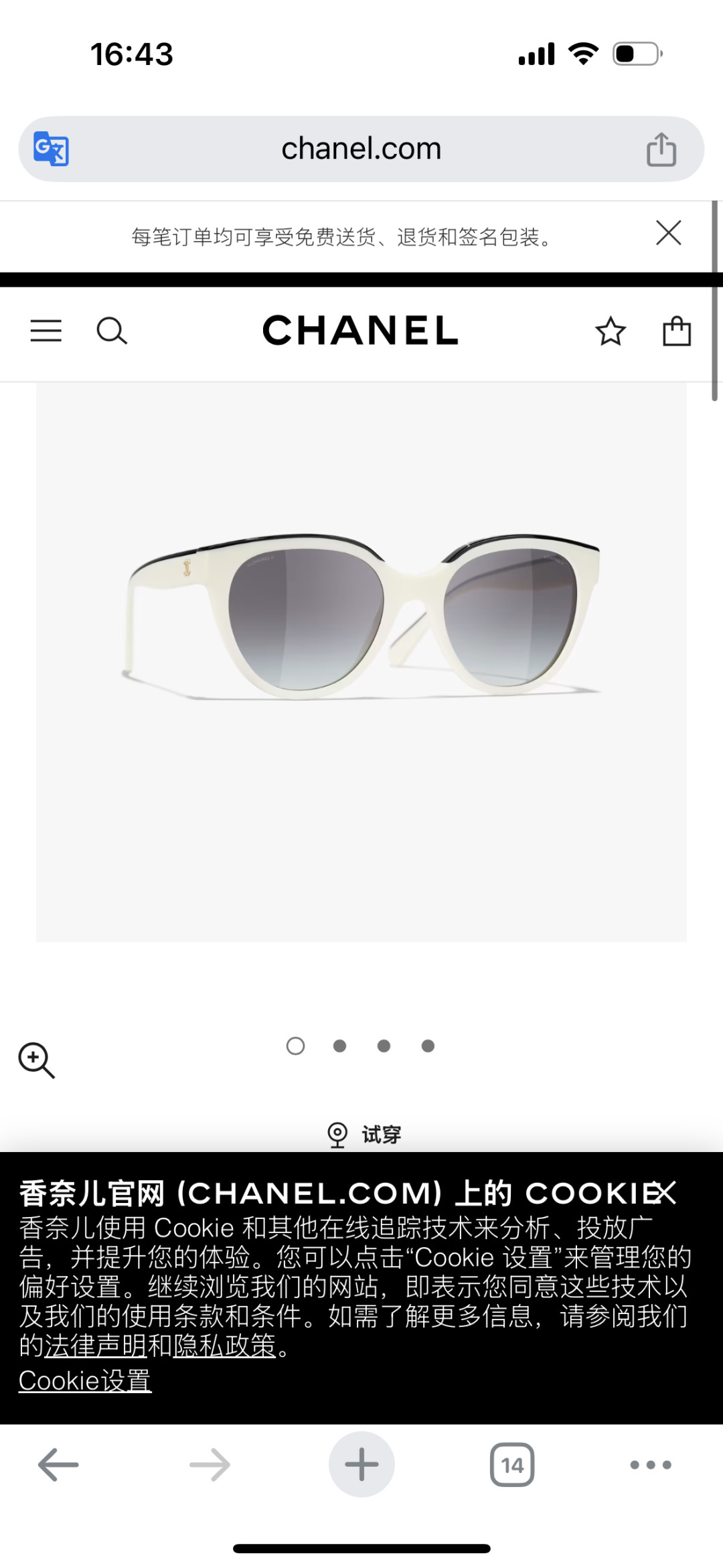723x1568 pixels.
Task: Go to Chanel homepage via CHANEL logo
Action: [361, 331]
